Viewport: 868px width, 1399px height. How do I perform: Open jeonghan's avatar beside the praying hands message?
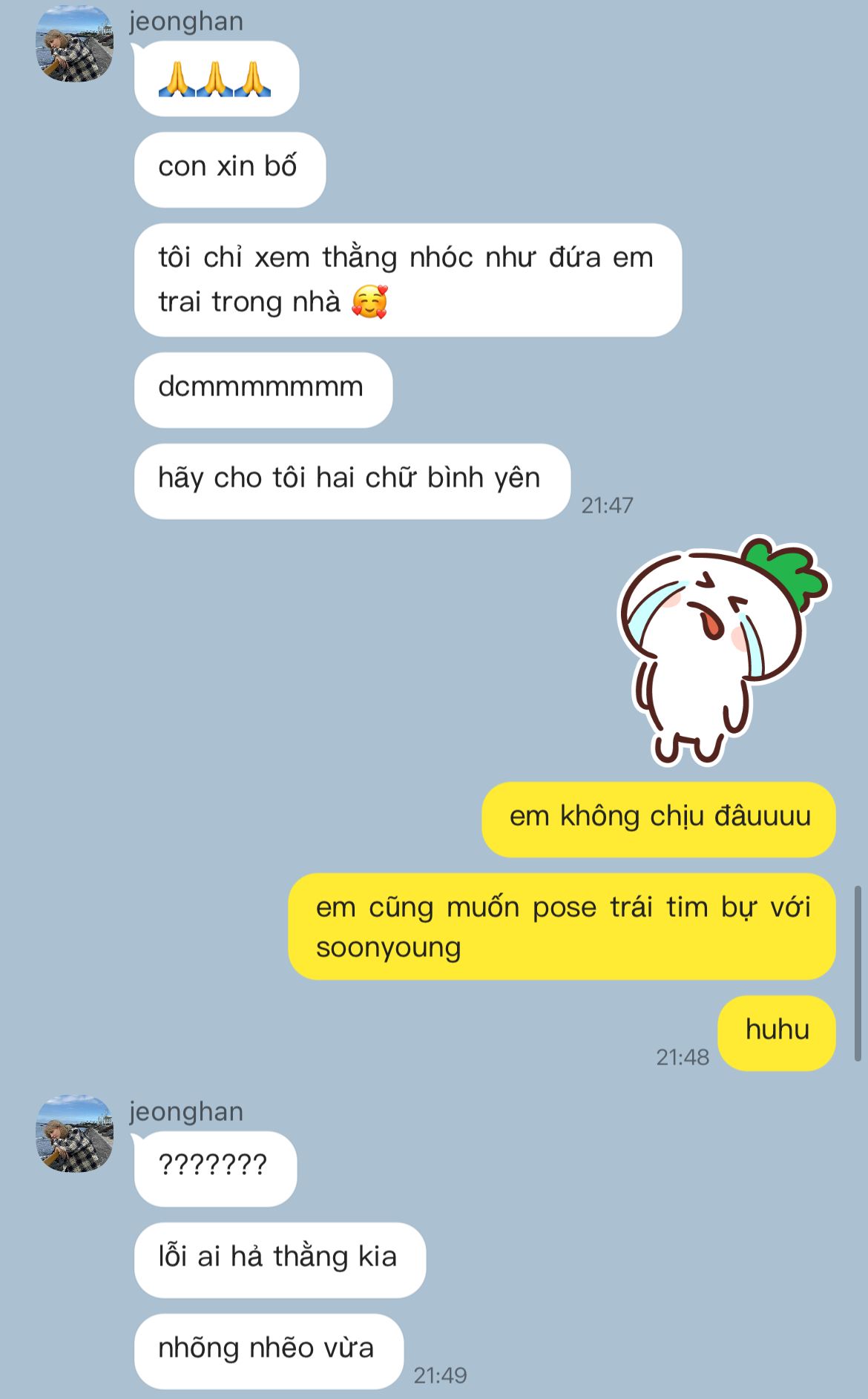[75, 44]
